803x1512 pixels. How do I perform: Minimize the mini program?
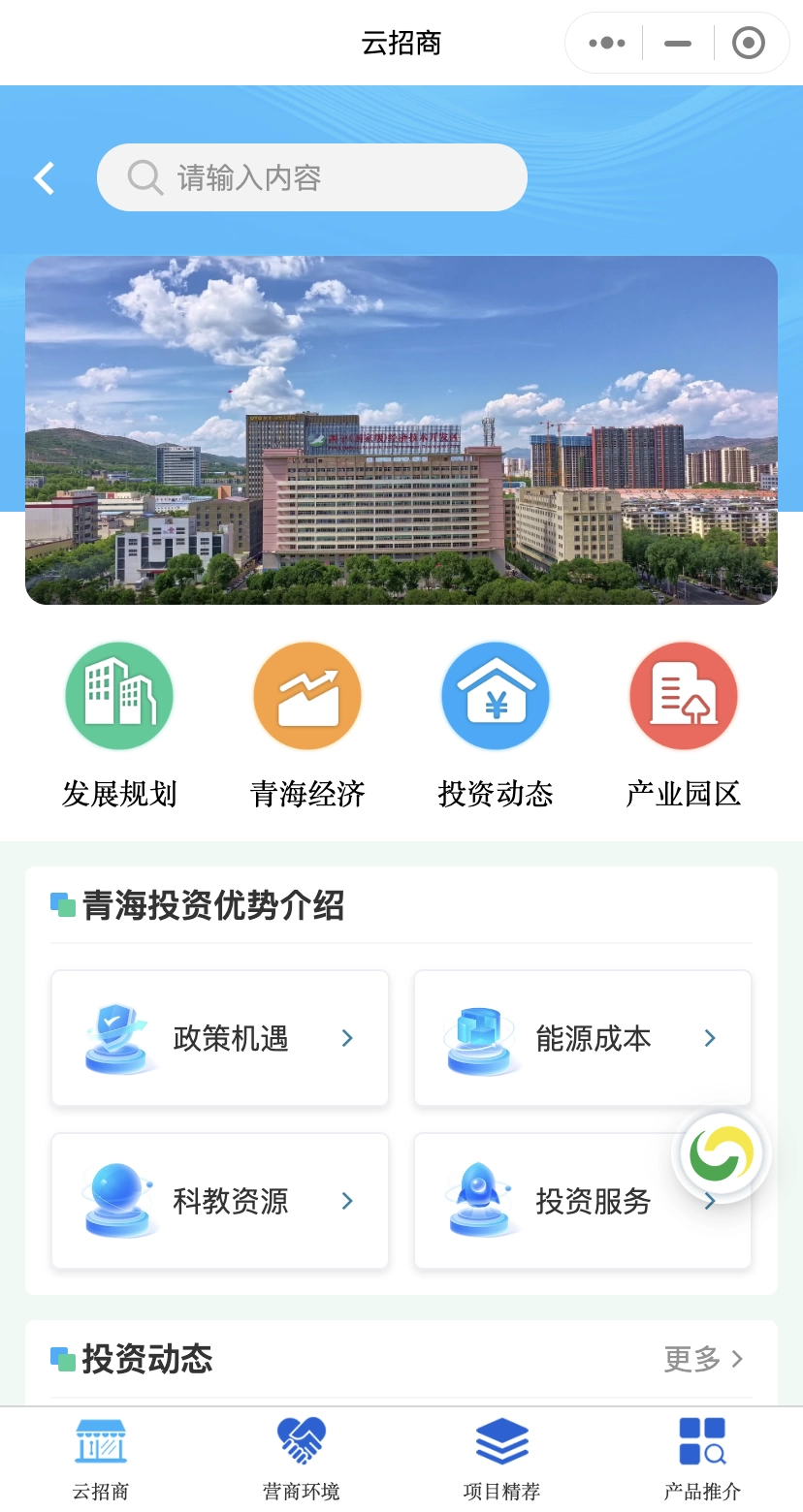click(x=678, y=44)
